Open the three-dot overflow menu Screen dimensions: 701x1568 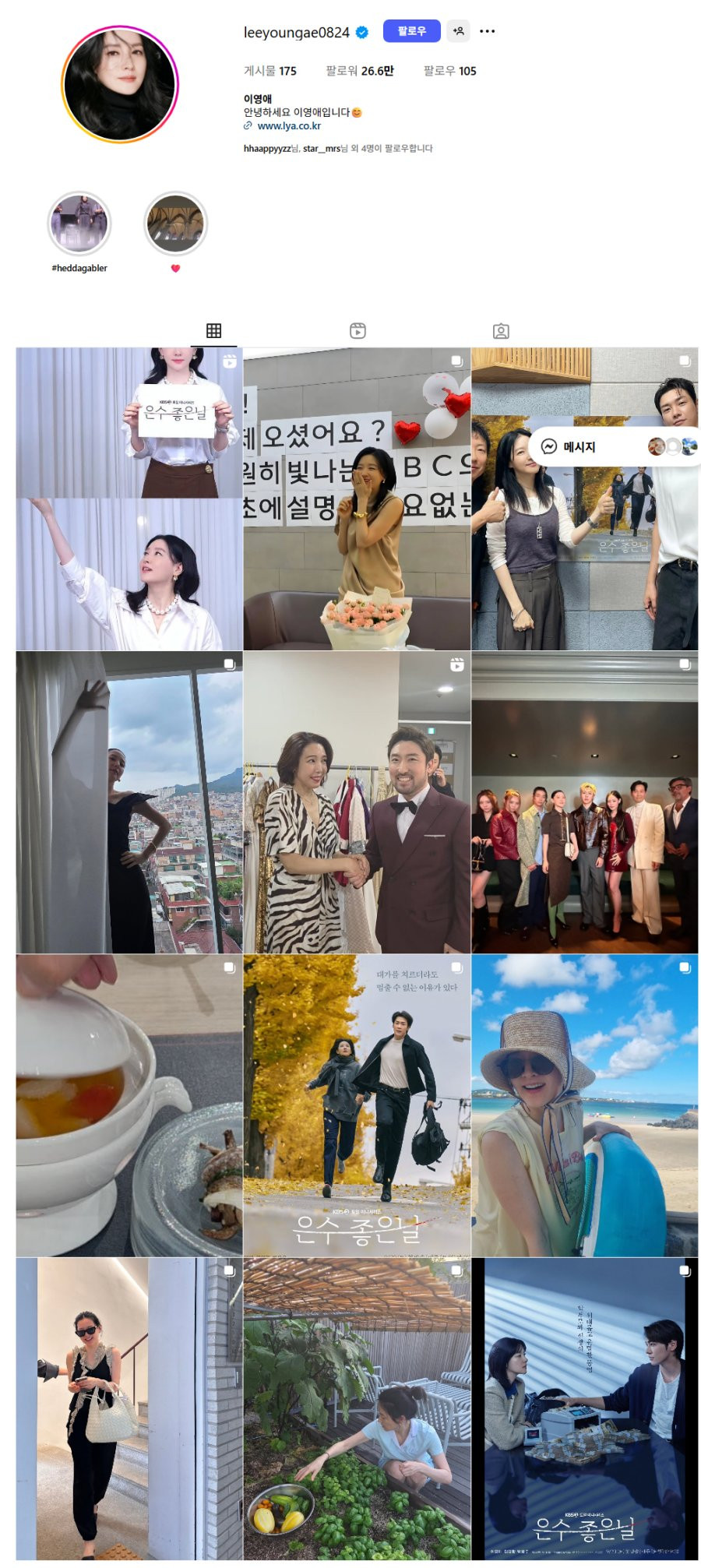[488, 31]
